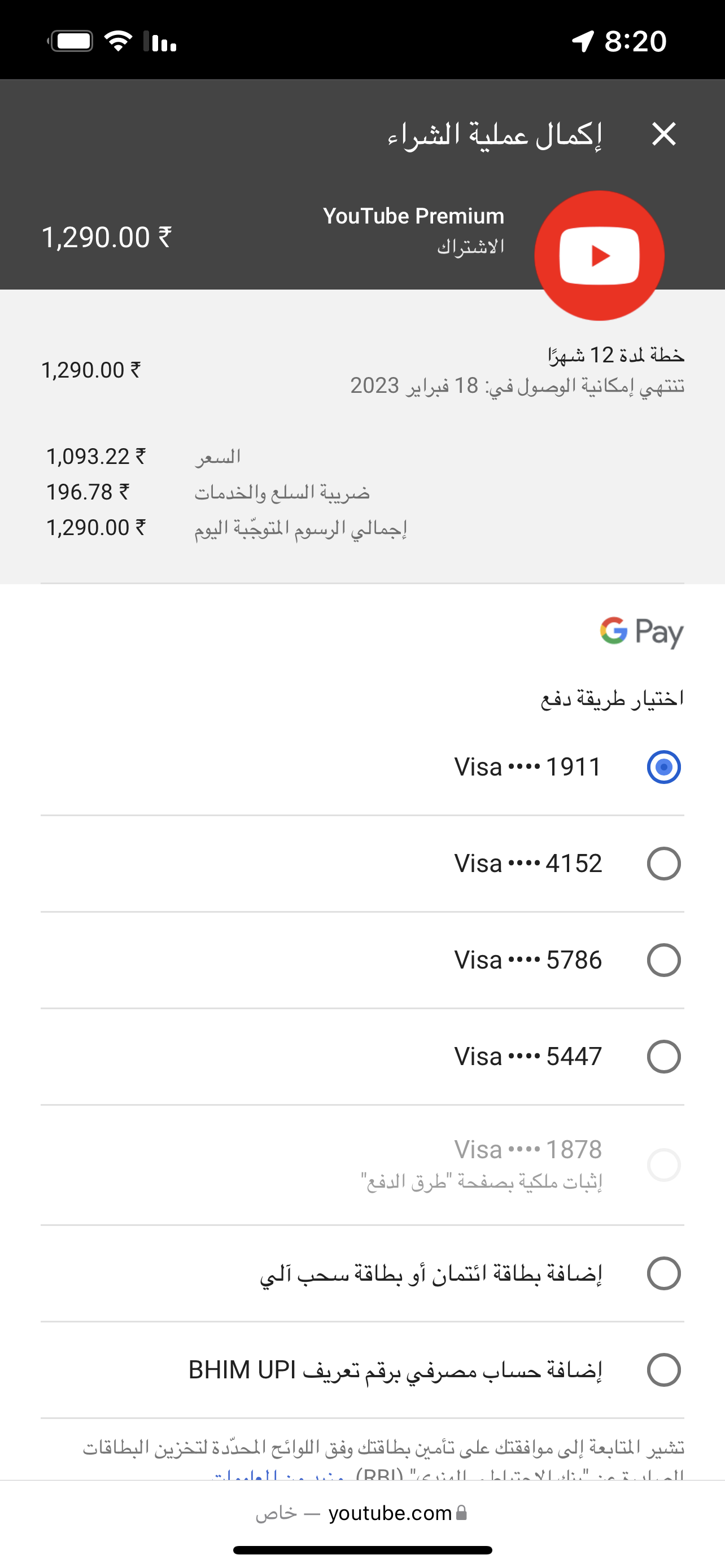Close the purchase completion dialog

[x=663, y=134]
